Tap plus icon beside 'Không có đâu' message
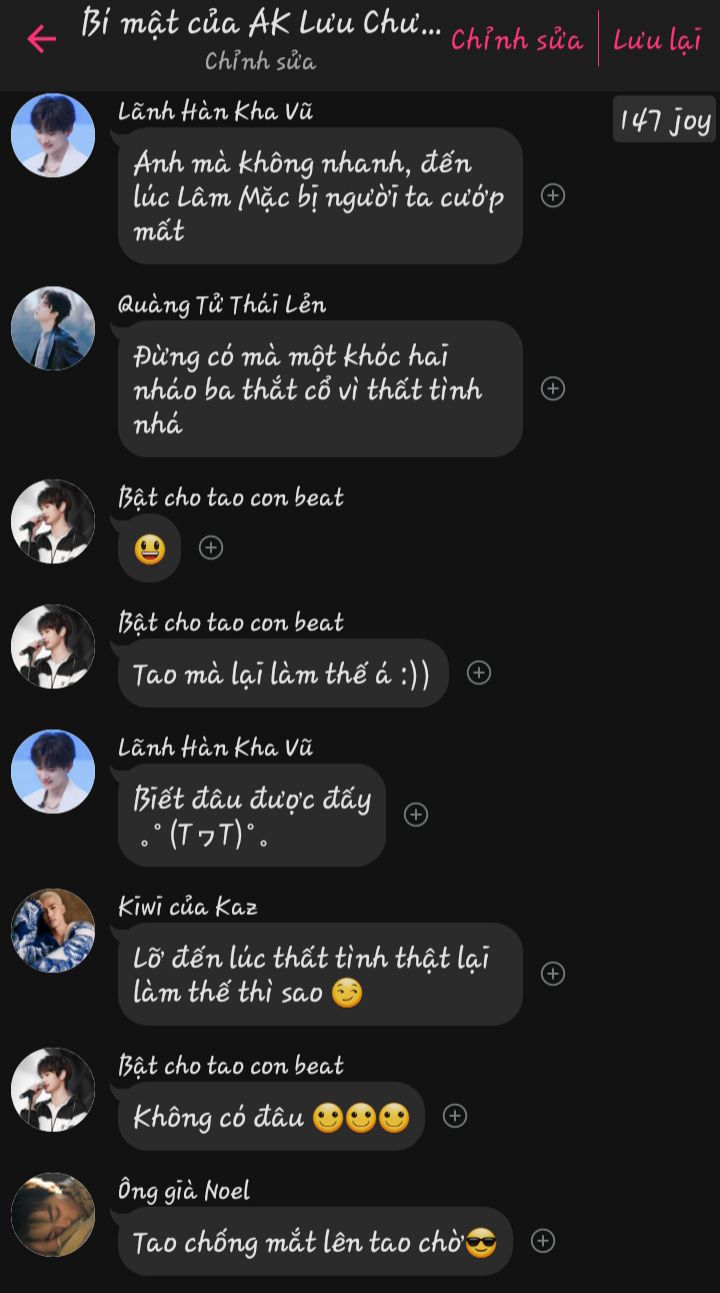This screenshot has width=720, height=1293. (x=455, y=1116)
